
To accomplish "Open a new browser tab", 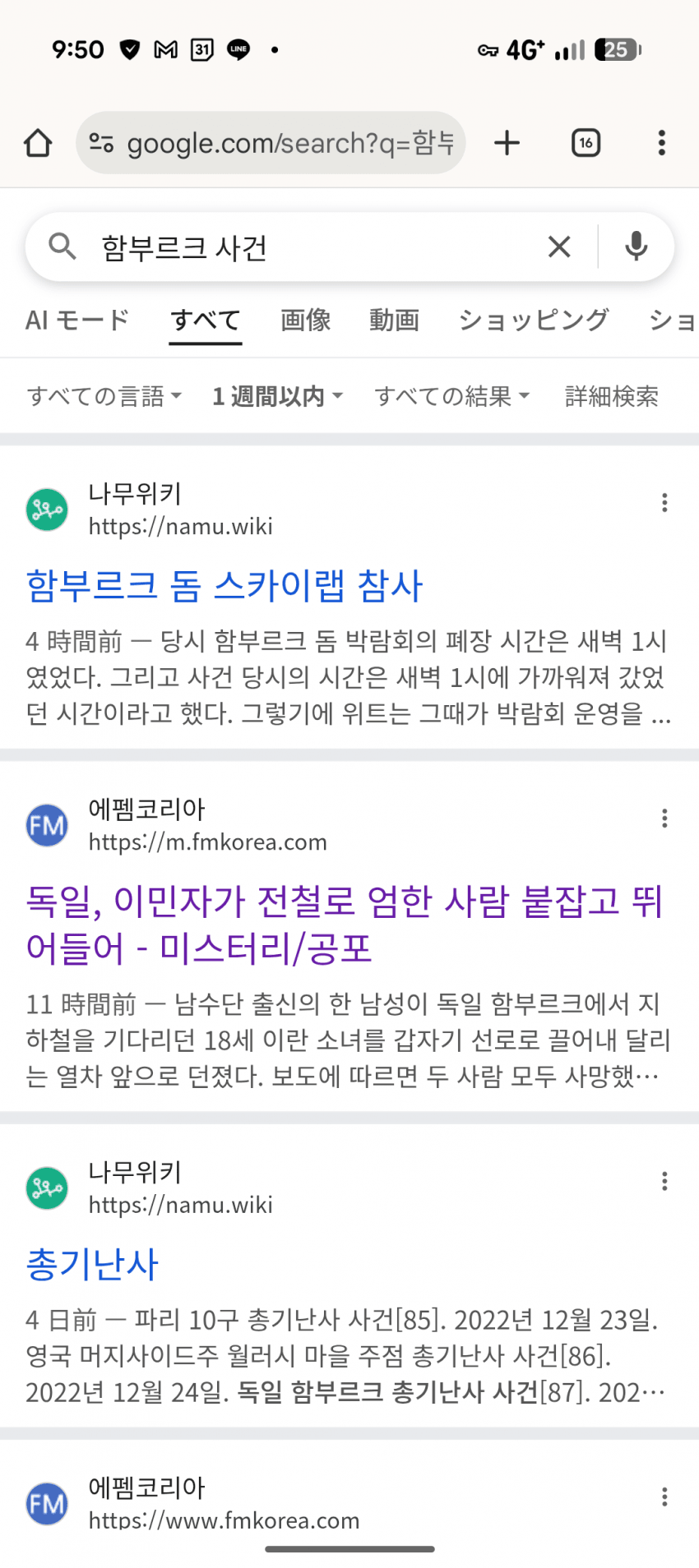I will 507,143.
